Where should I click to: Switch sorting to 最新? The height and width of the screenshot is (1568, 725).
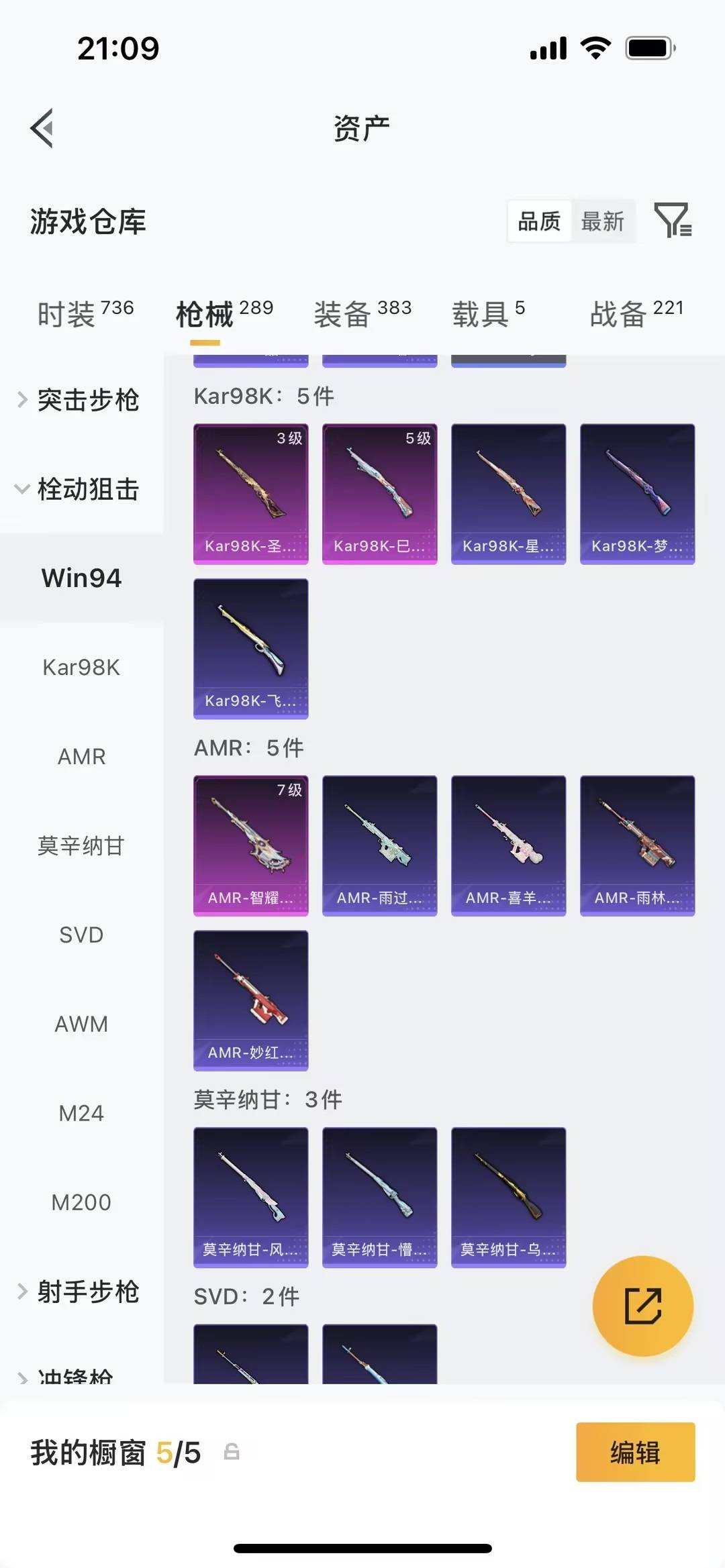point(603,221)
